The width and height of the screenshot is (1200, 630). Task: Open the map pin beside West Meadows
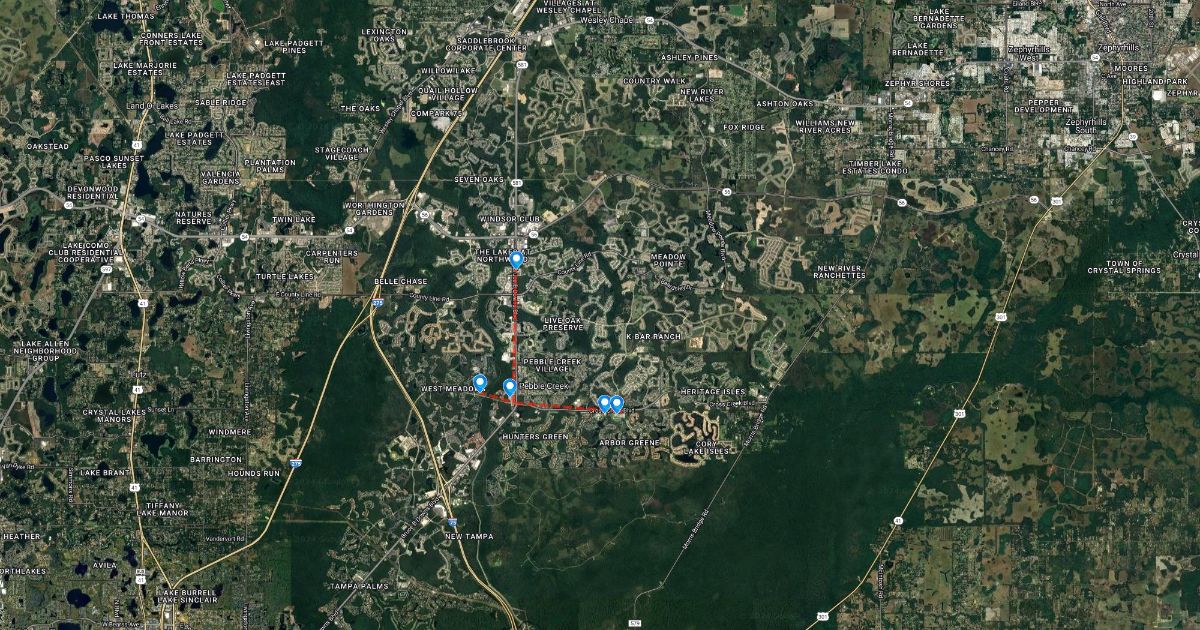pyautogui.click(x=480, y=383)
